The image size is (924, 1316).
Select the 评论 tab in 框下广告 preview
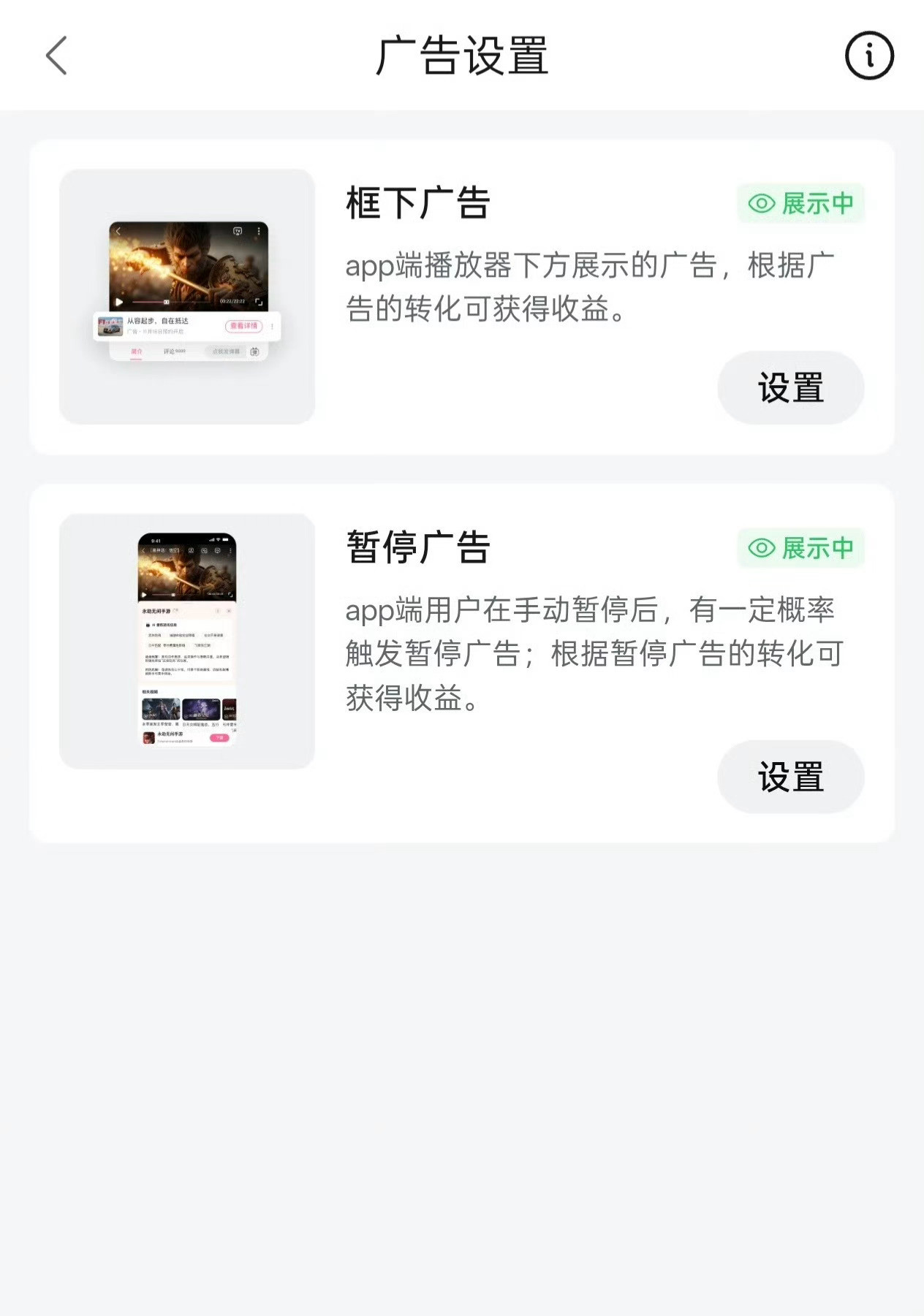(x=175, y=351)
